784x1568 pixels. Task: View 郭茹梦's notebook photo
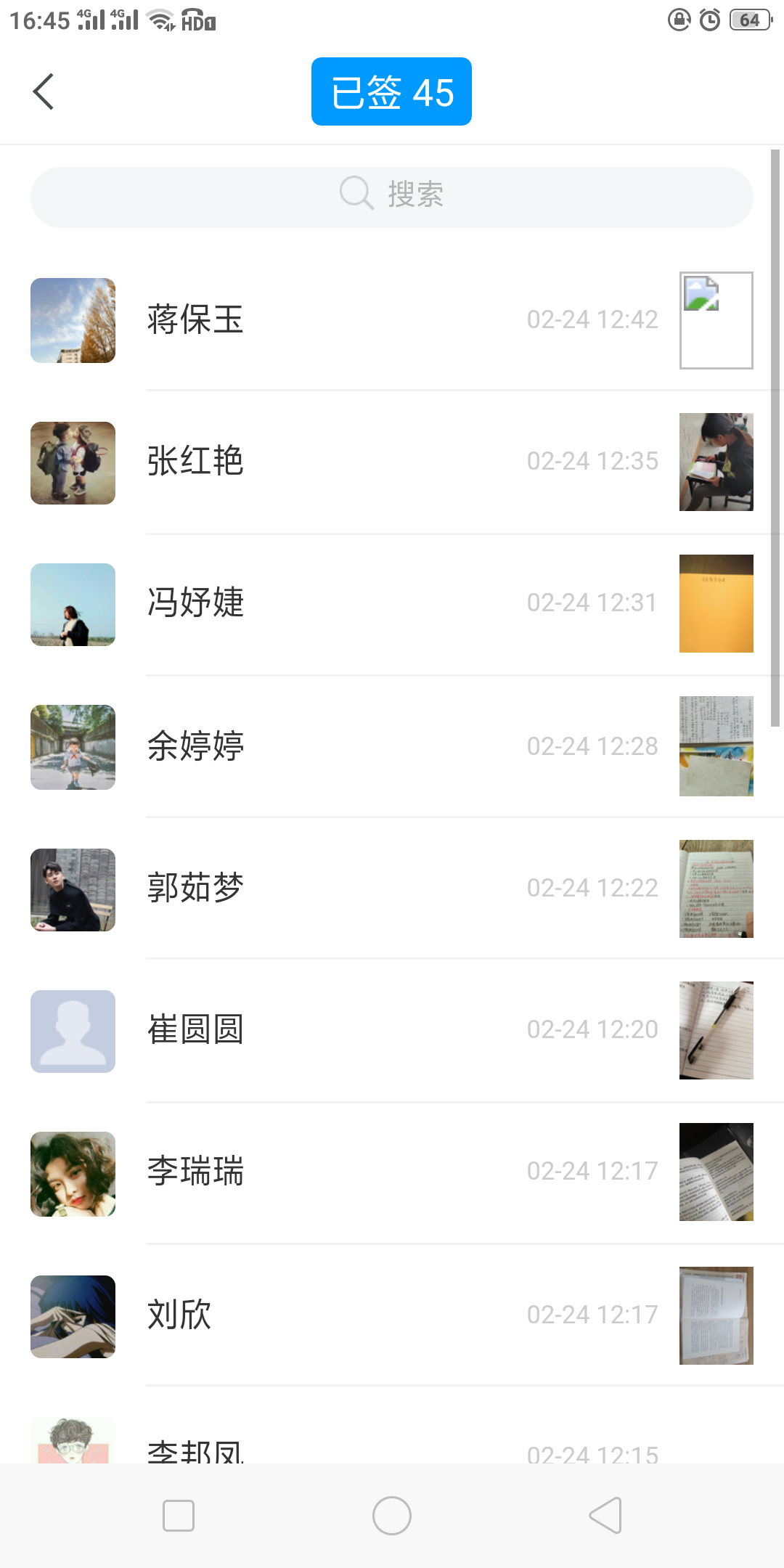click(x=716, y=889)
